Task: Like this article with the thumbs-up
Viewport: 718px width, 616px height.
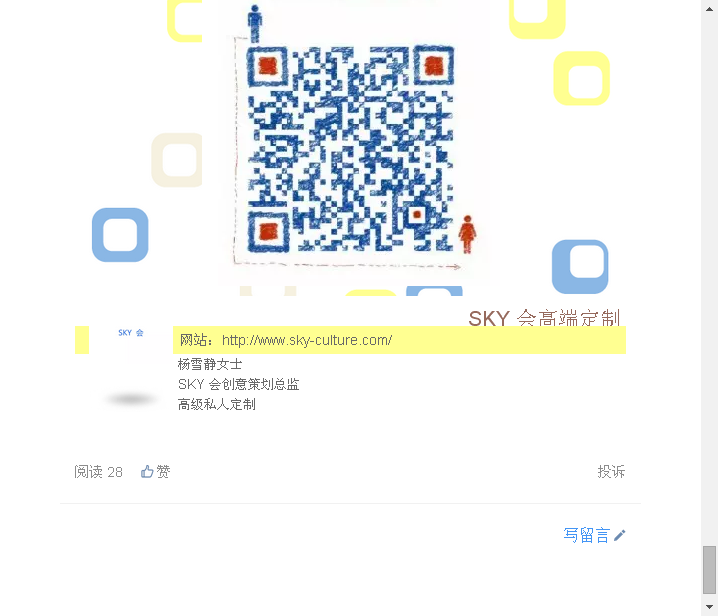Action: (x=155, y=471)
